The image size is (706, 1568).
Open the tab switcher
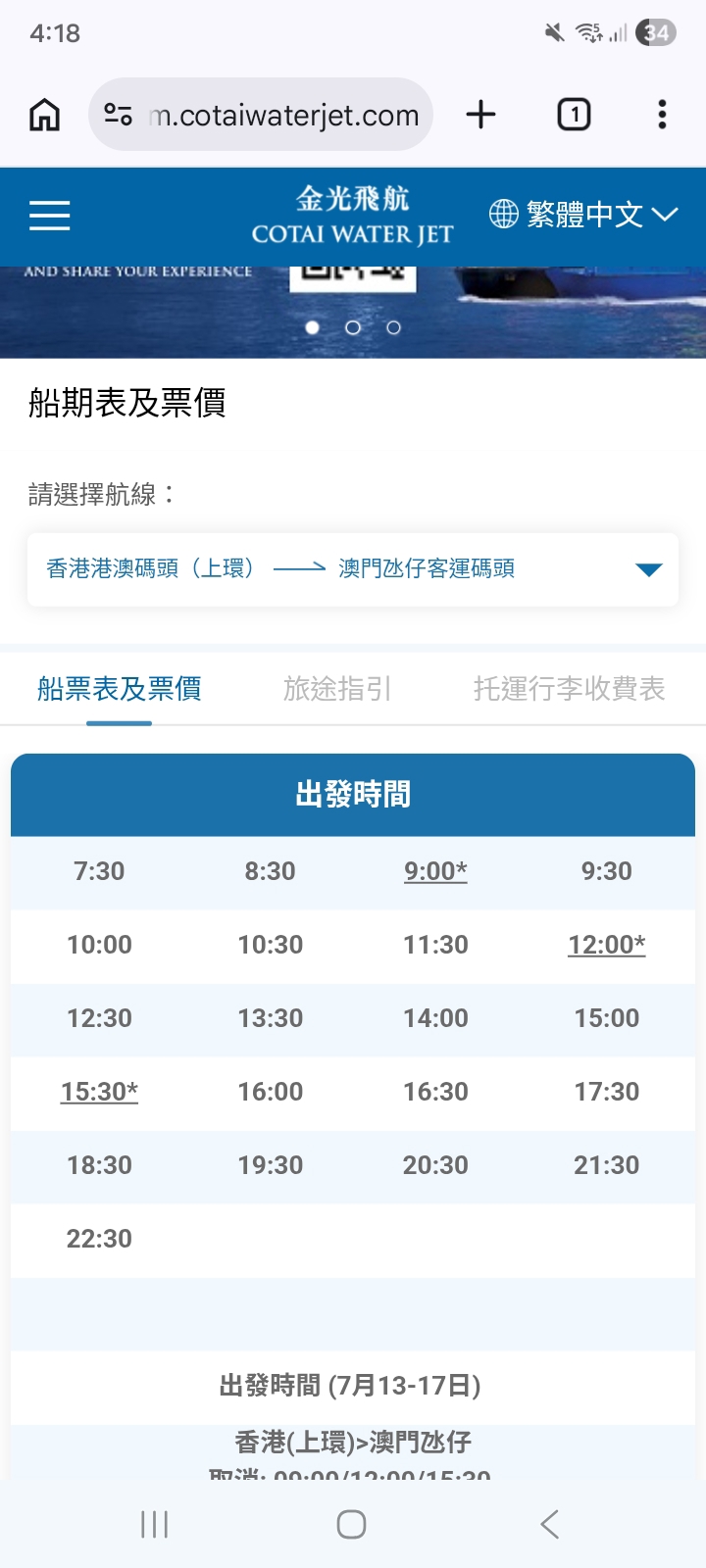tap(574, 115)
